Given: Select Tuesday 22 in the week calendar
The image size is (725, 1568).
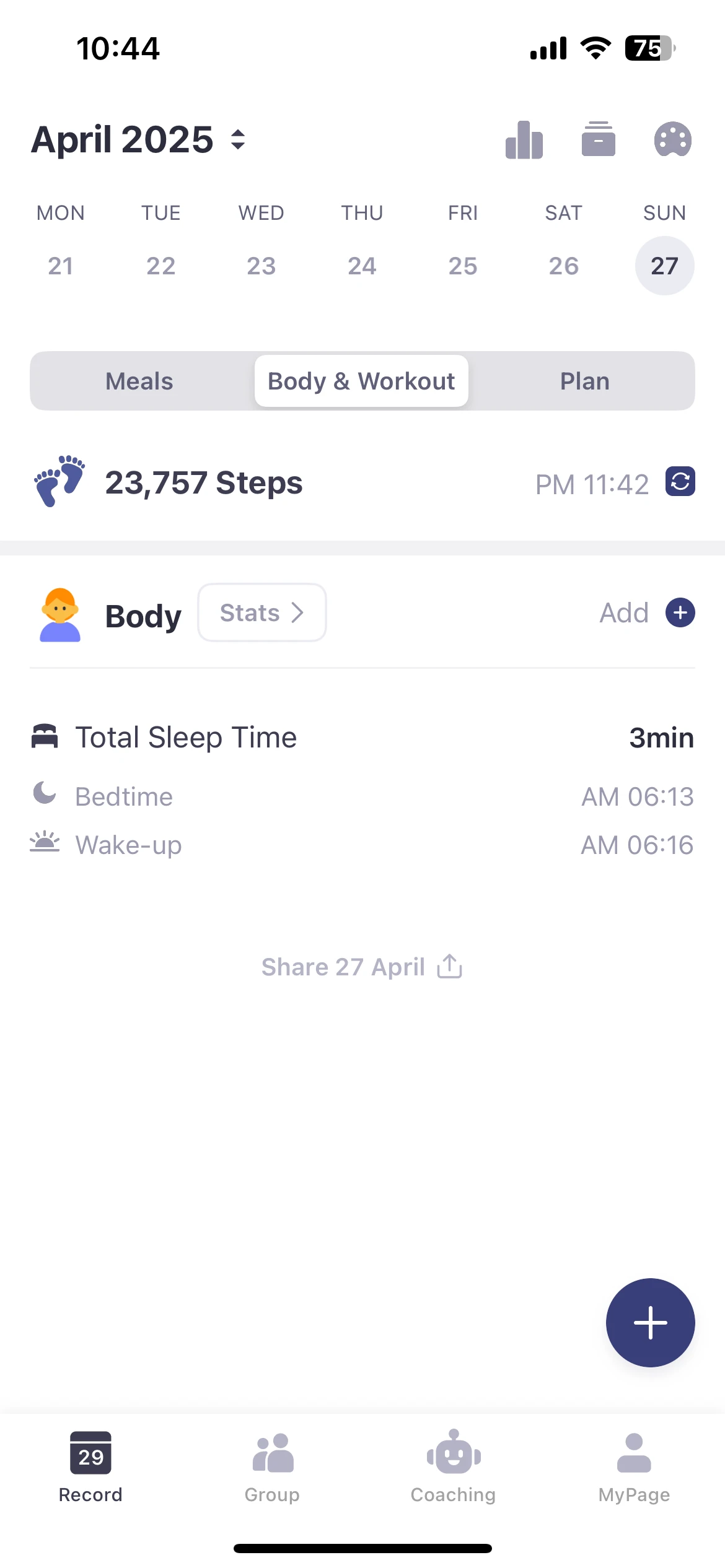Looking at the screenshot, I should click(161, 266).
